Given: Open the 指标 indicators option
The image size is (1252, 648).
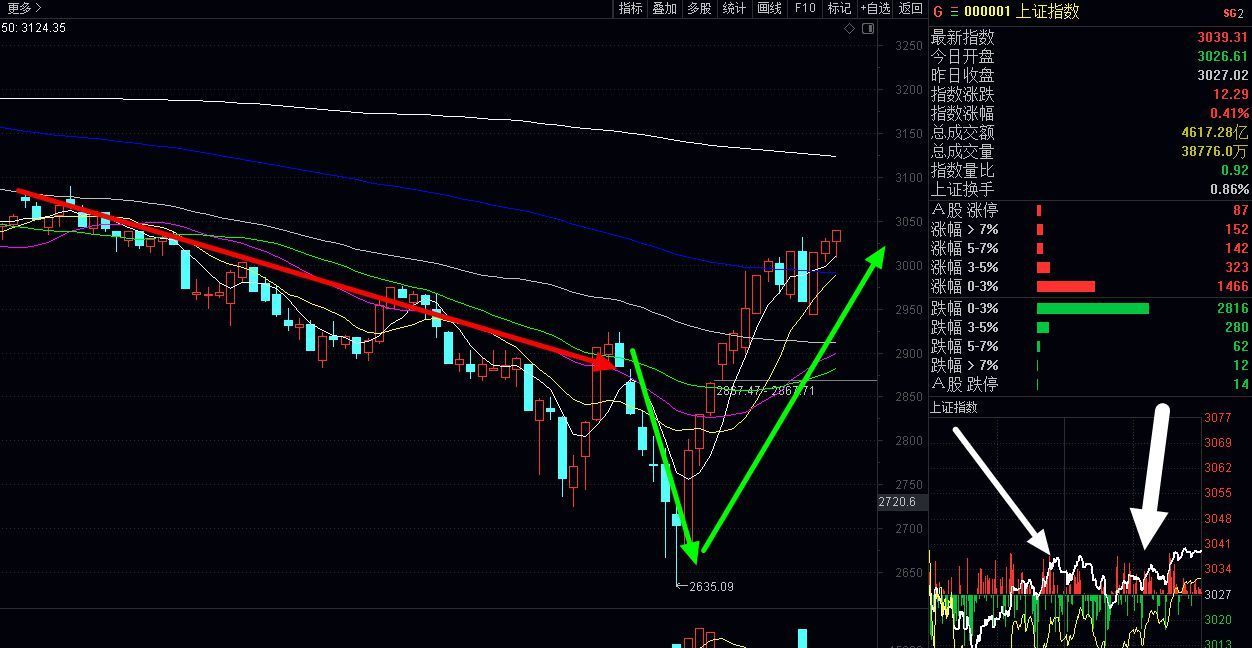Looking at the screenshot, I should [x=630, y=8].
